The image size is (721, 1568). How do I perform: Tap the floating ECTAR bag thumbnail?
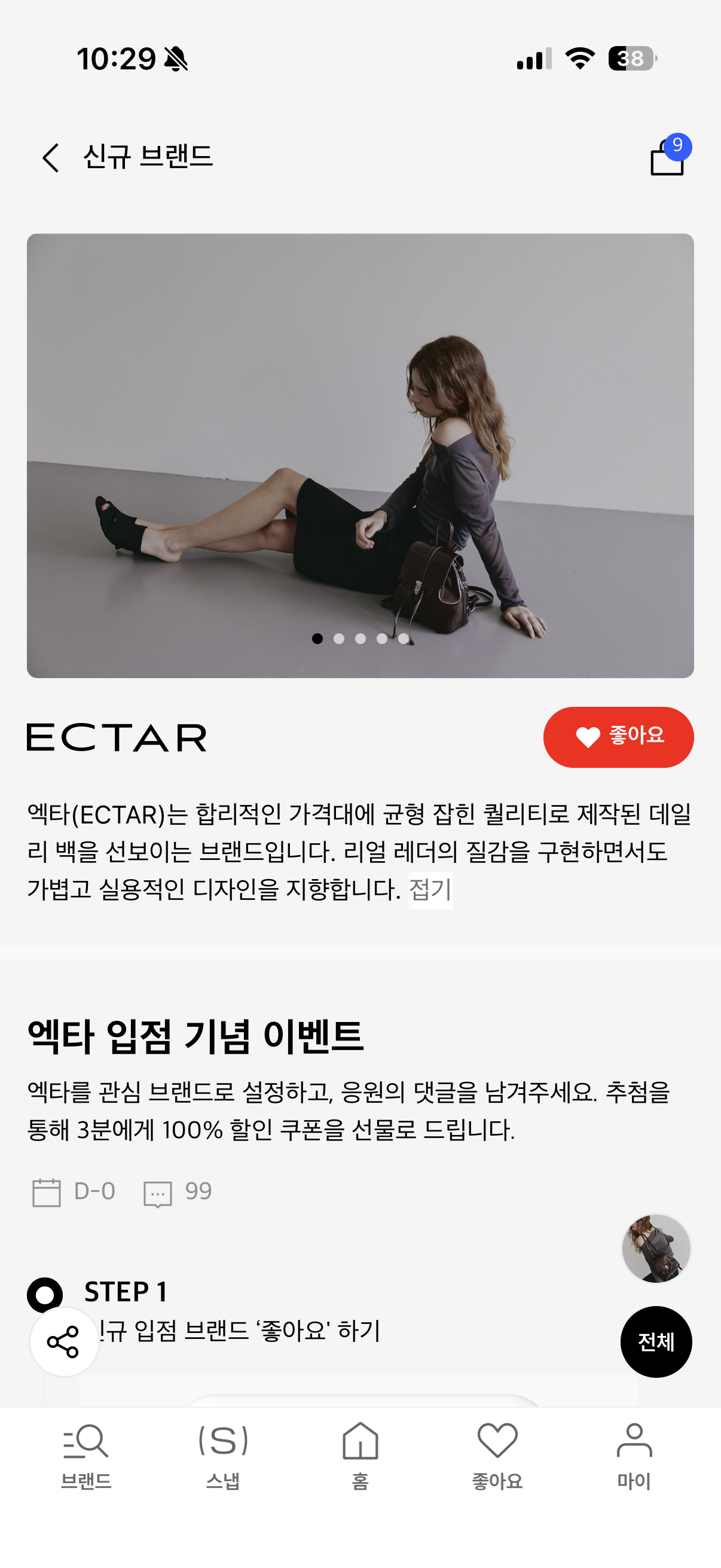(x=656, y=1249)
